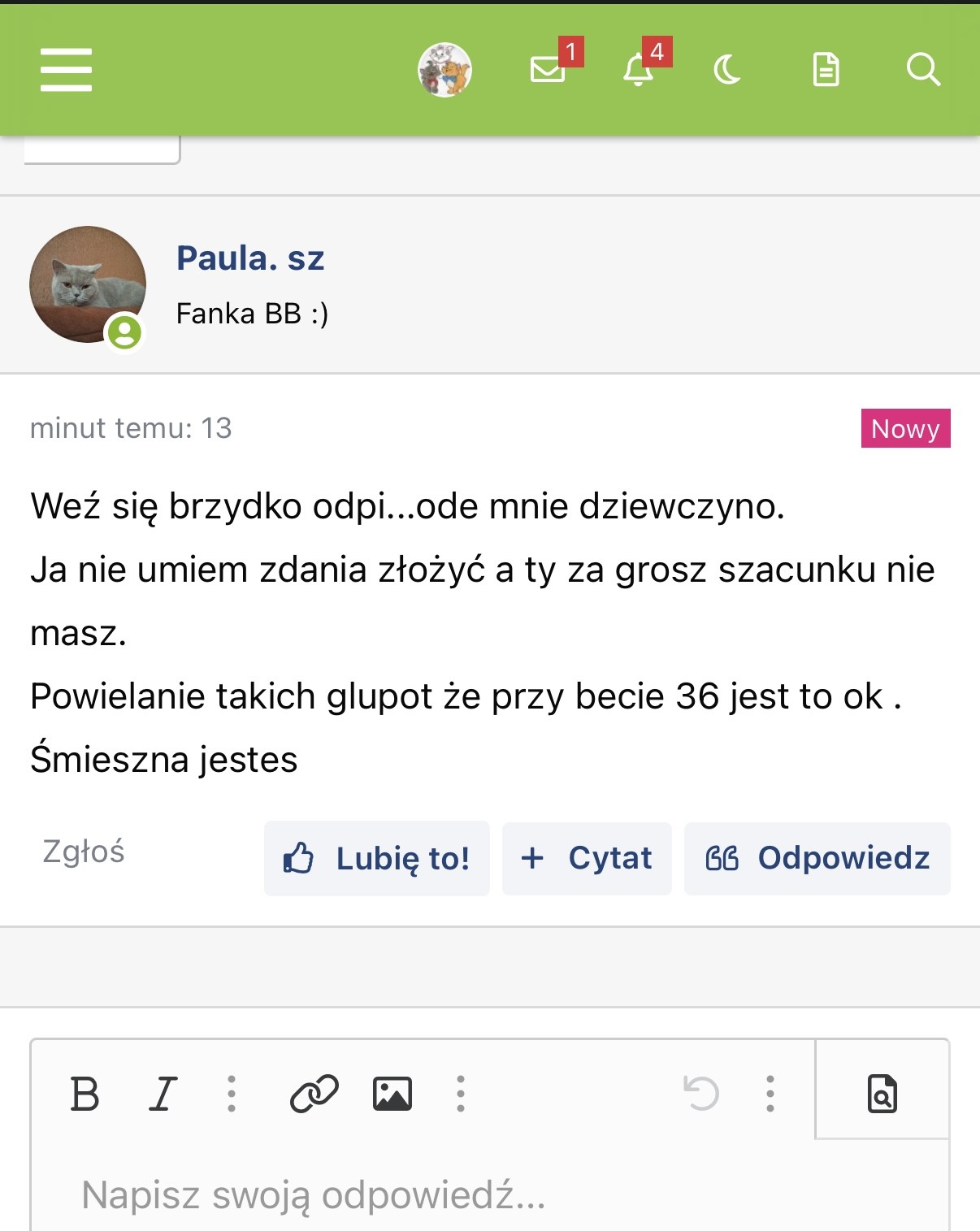Open your profile avatar menu
The image size is (980, 1231).
[x=444, y=70]
